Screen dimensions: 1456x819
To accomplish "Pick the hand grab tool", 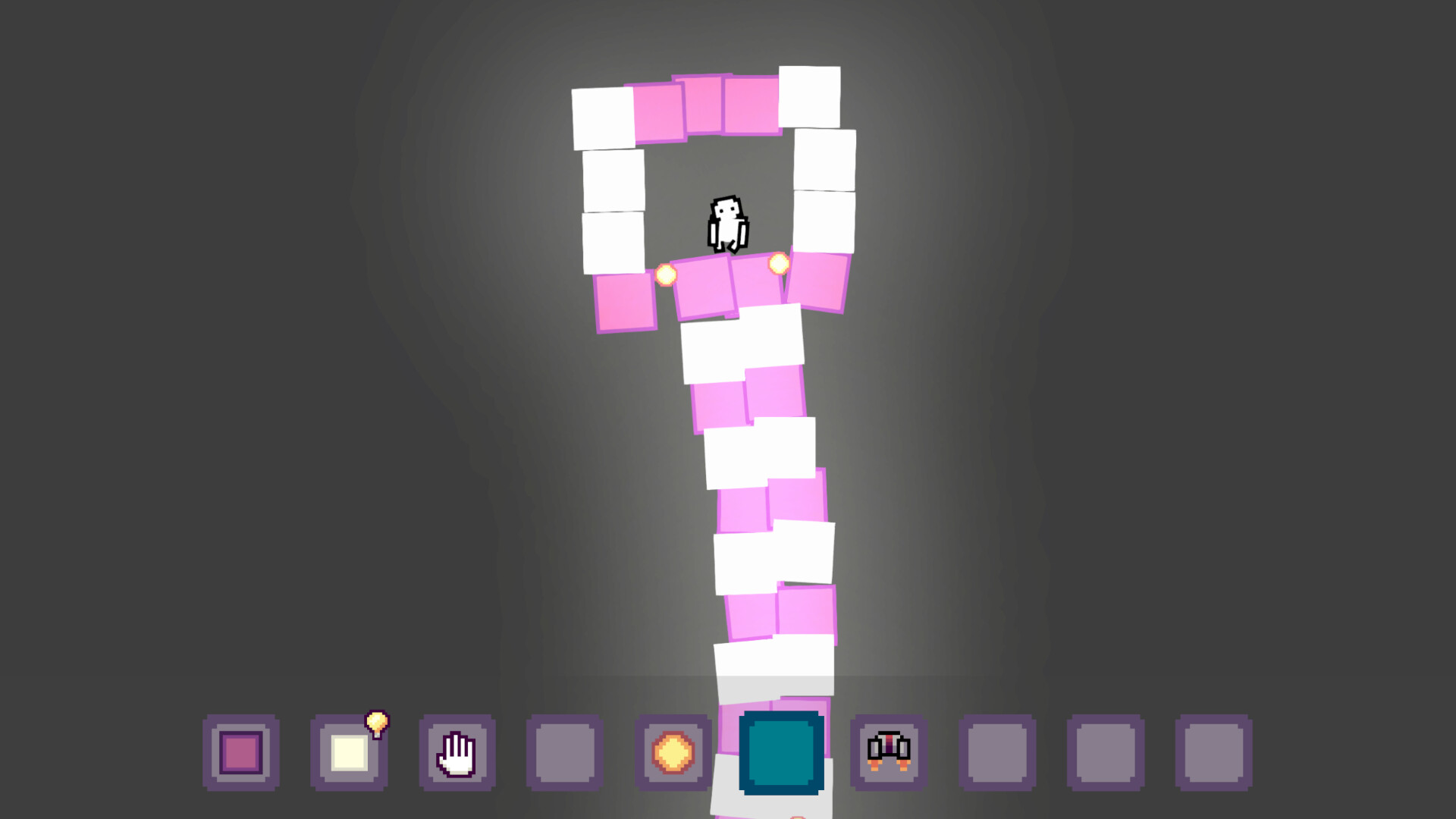I will tap(457, 752).
